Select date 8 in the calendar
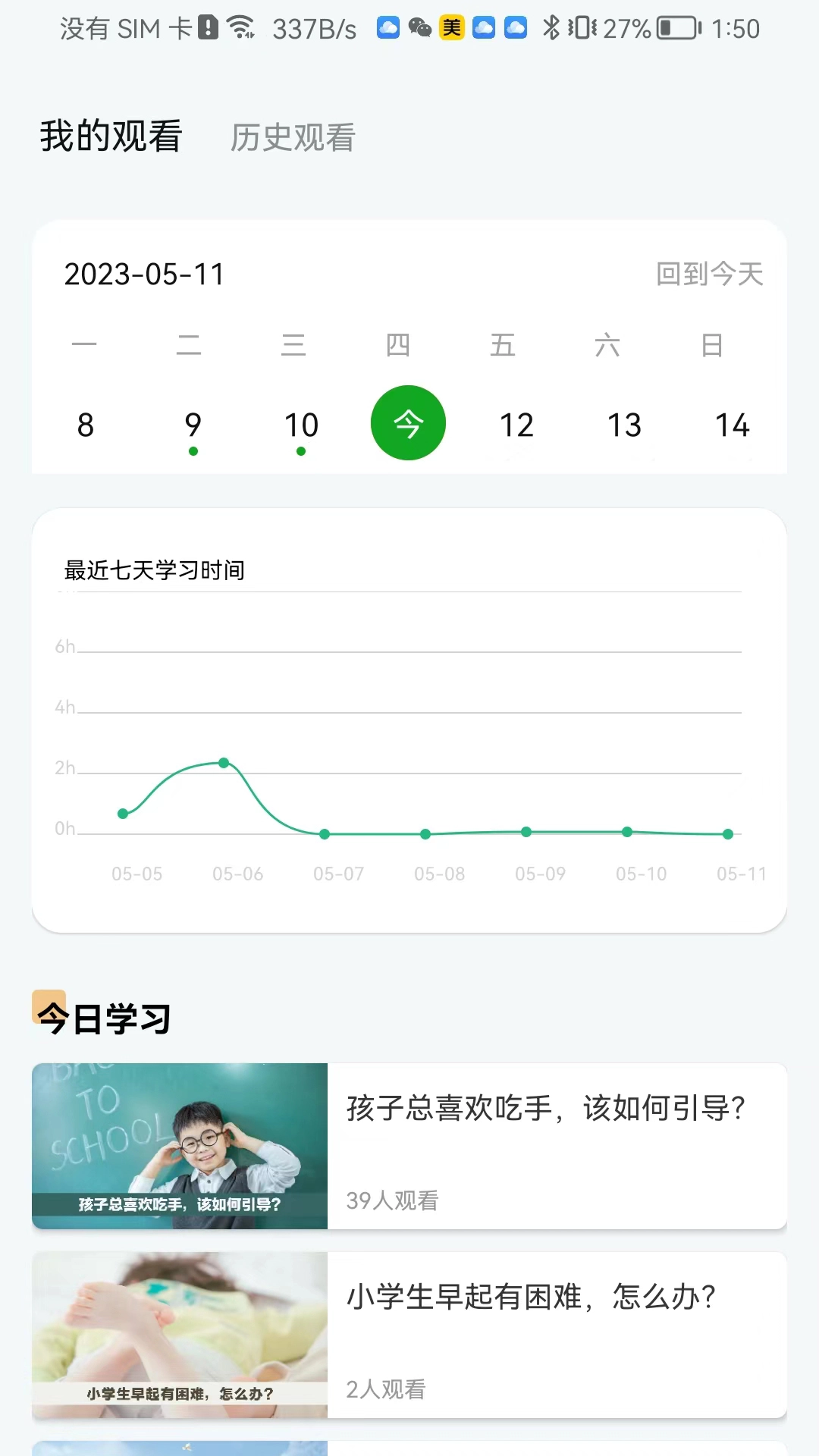 coord(86,425)
